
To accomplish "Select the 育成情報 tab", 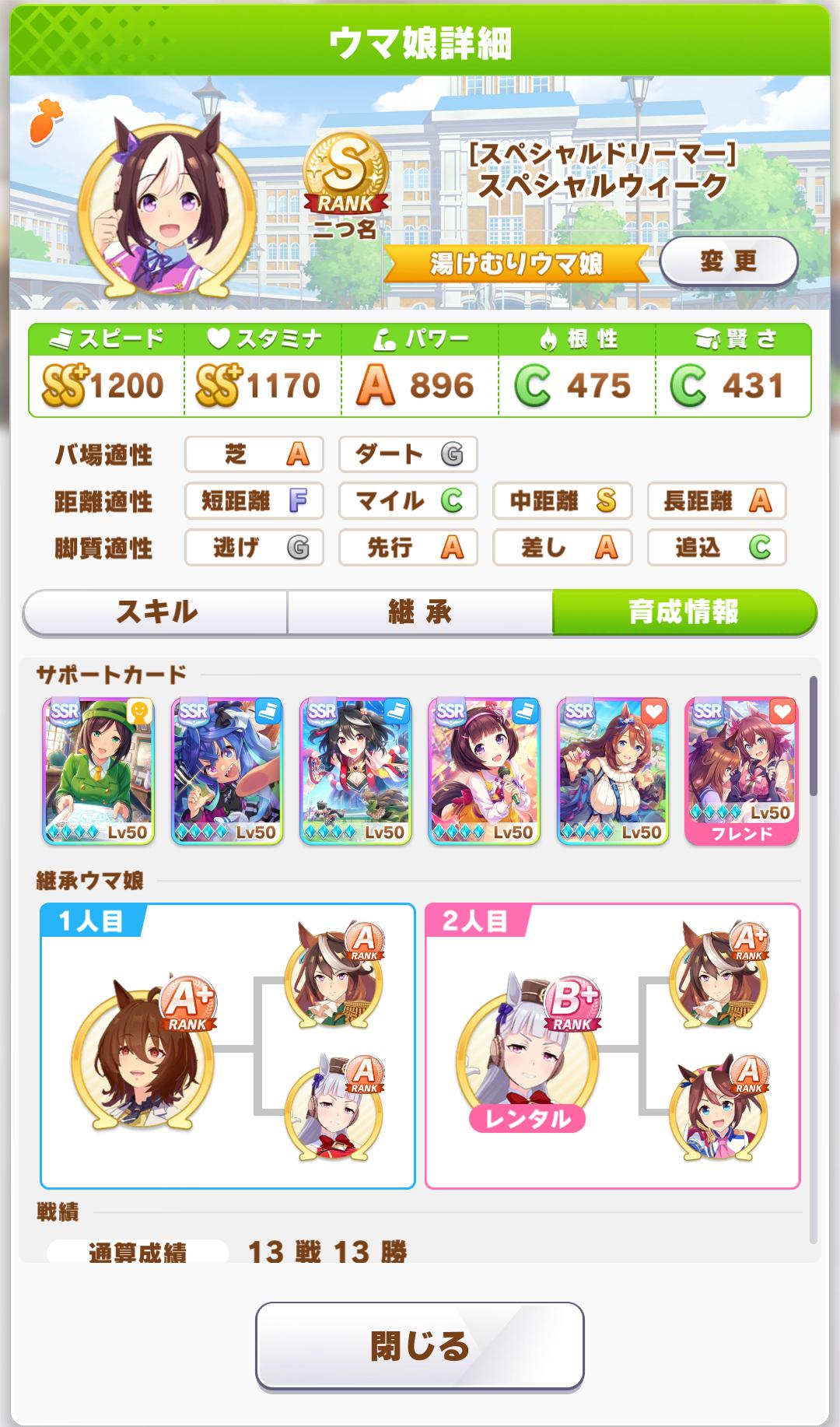I will tap(684, 612).
